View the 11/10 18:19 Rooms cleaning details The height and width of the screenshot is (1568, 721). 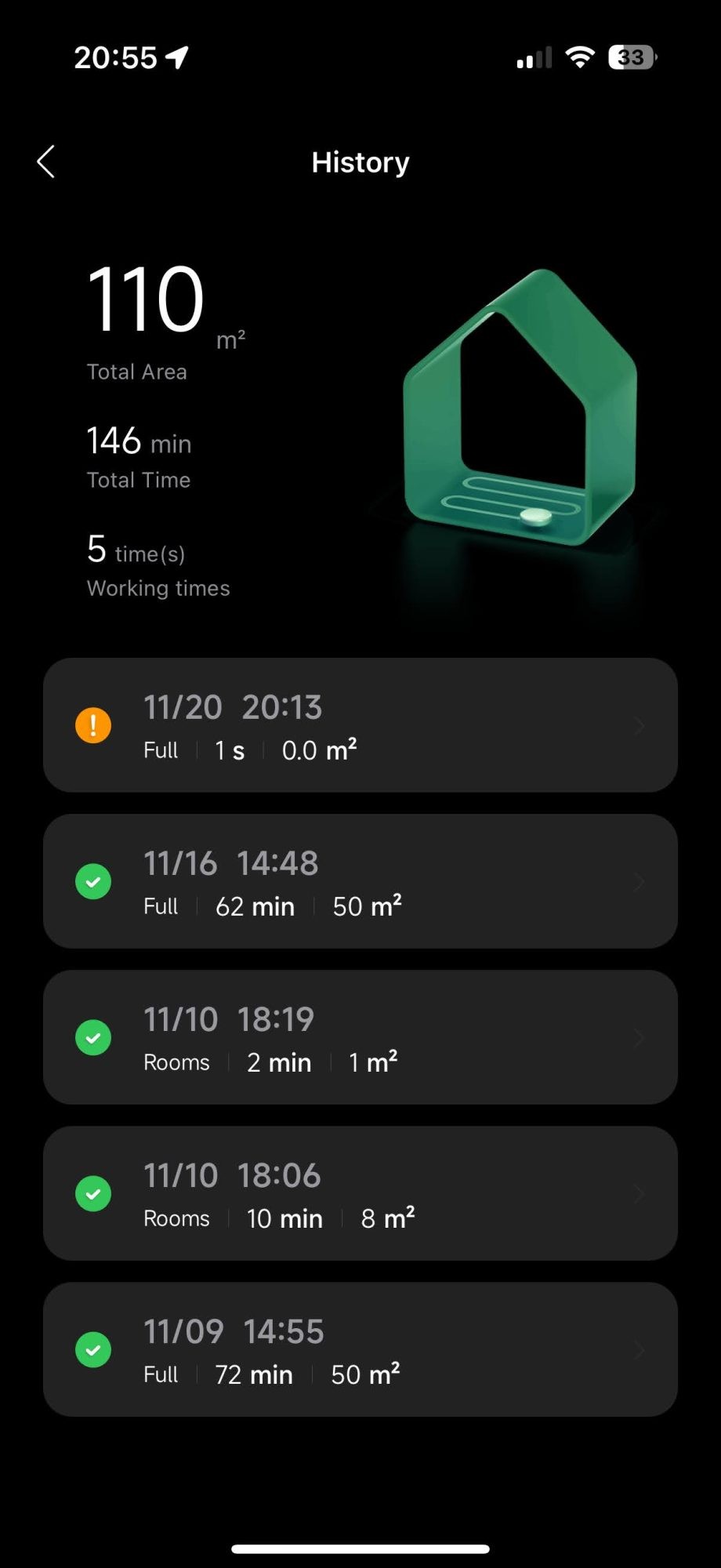tap(360, 1037)
